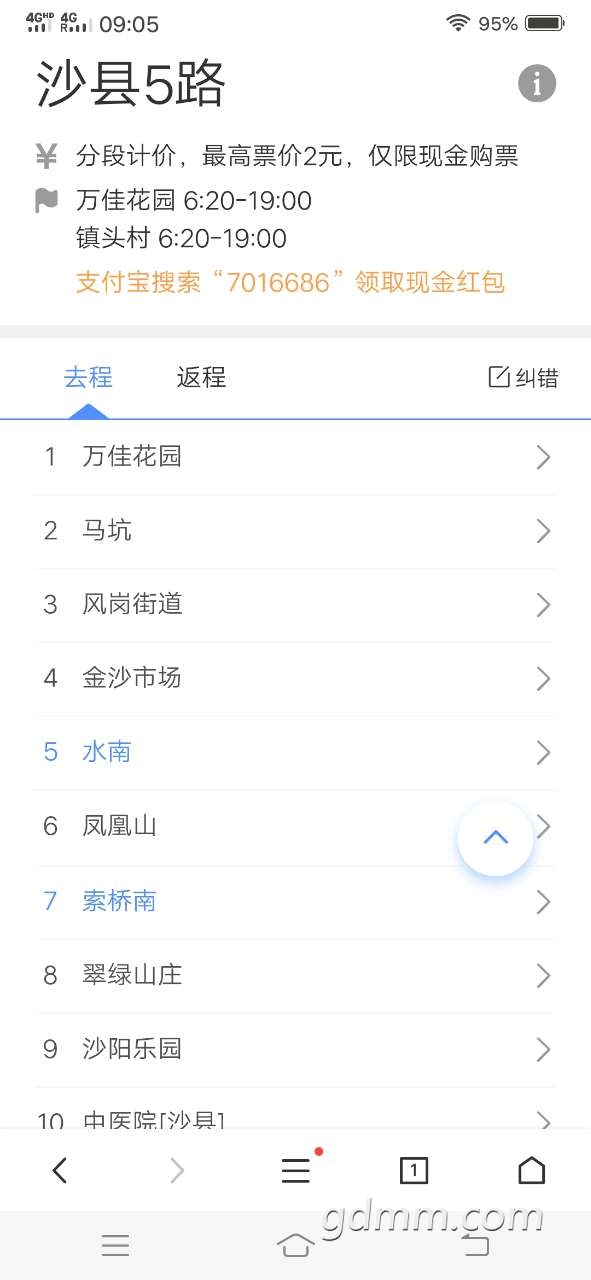Select the 去程 tab

(x=88, y=377)
